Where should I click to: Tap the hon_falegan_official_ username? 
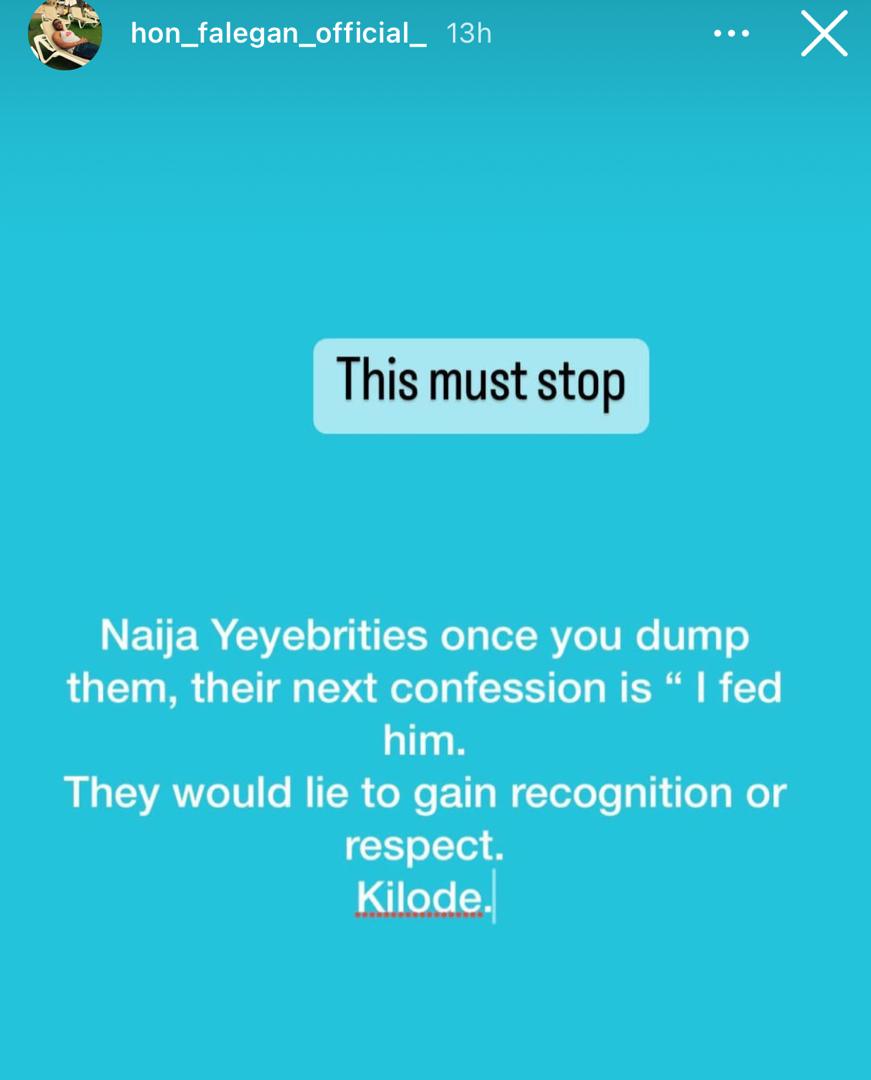click(x=279, y=33)
